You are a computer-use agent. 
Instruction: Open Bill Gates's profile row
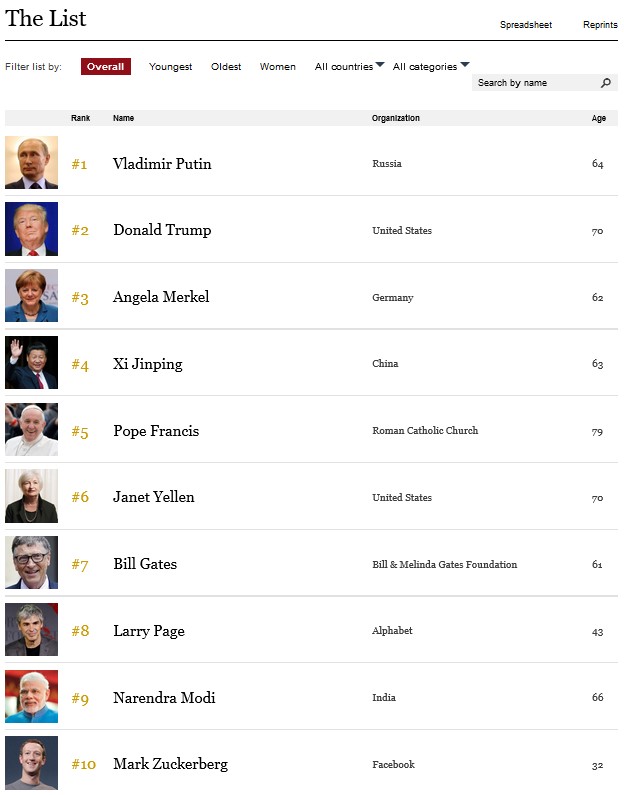(145, 564)
